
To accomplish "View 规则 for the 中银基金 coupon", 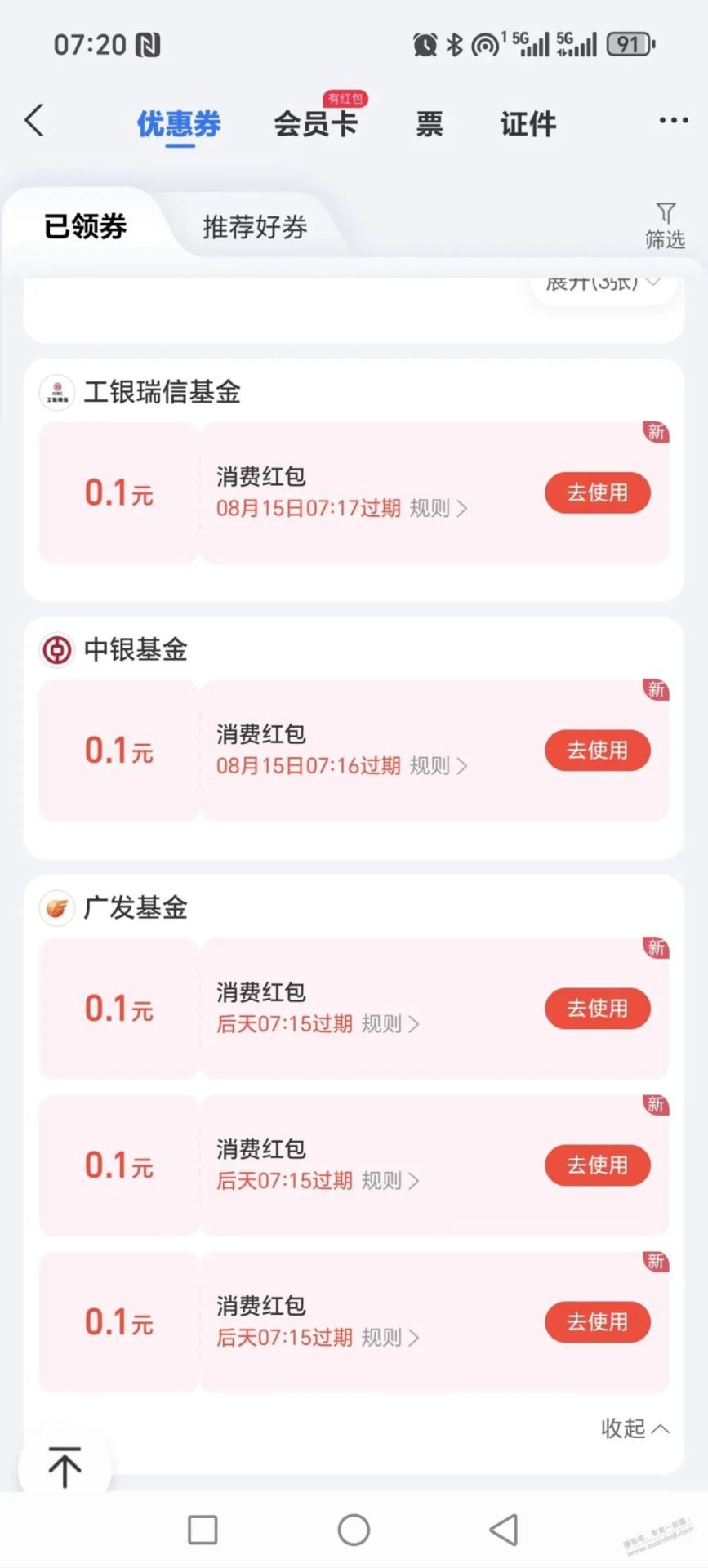I will pos(438,766).
